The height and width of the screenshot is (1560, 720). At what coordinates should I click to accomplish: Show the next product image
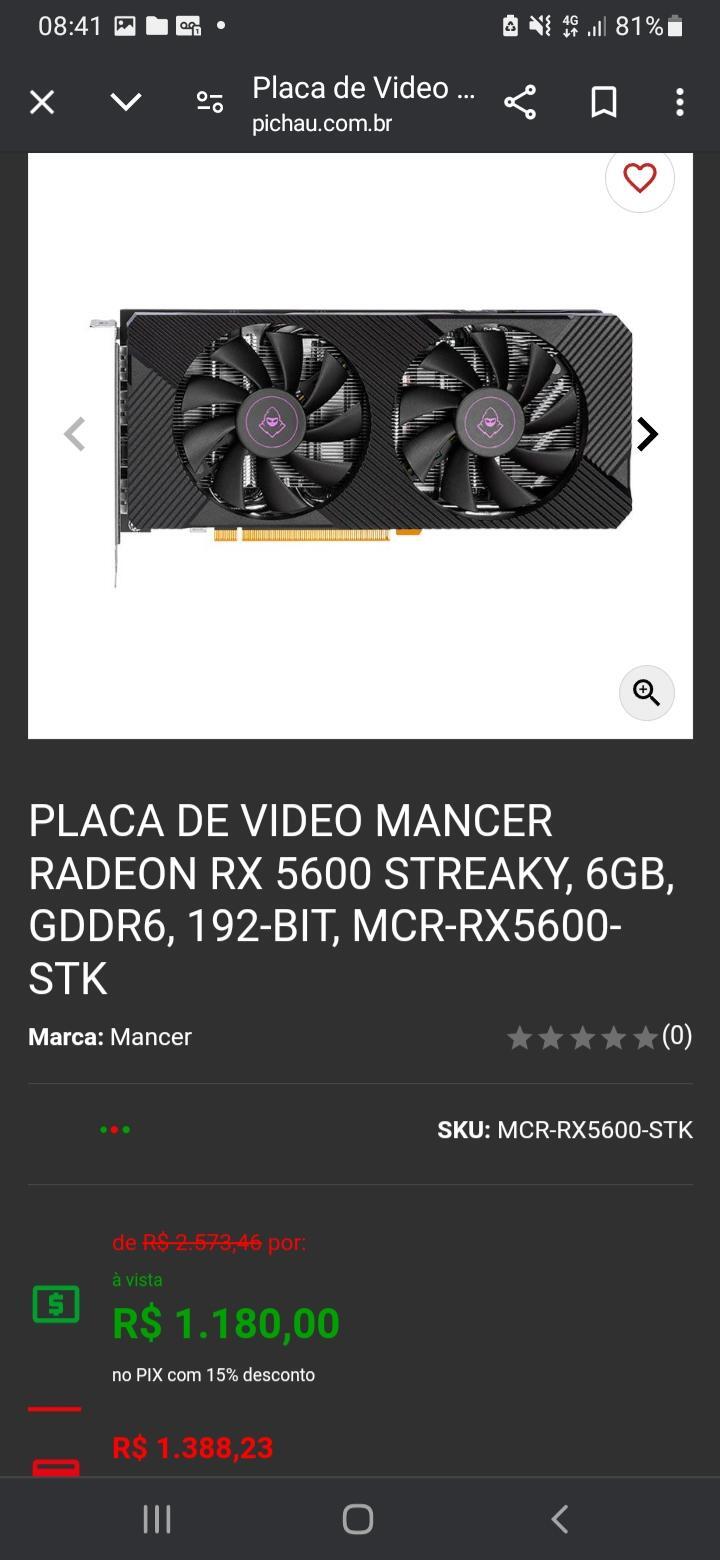(x=648, y=434)
